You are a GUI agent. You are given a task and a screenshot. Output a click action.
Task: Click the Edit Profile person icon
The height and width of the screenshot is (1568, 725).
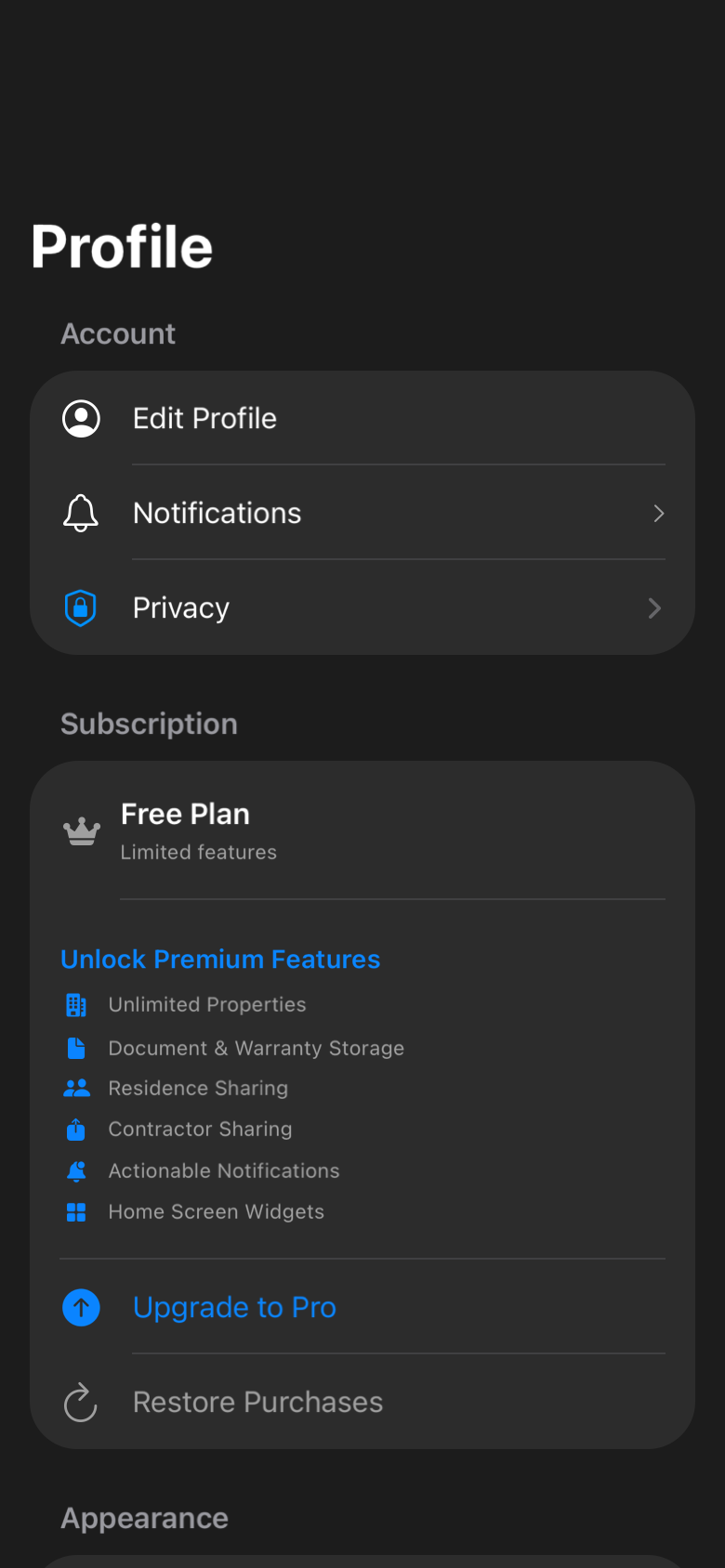point(81,418)
